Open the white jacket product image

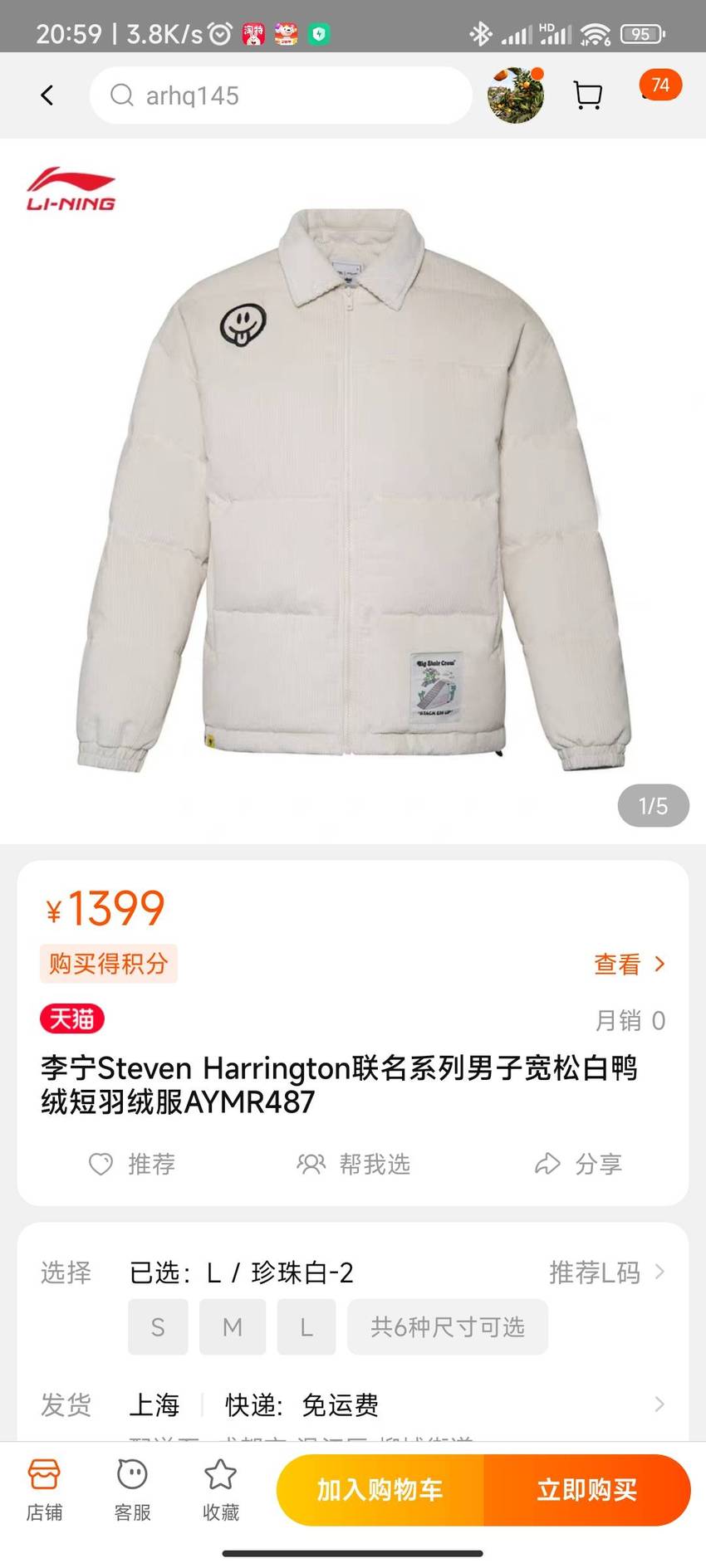353,491
